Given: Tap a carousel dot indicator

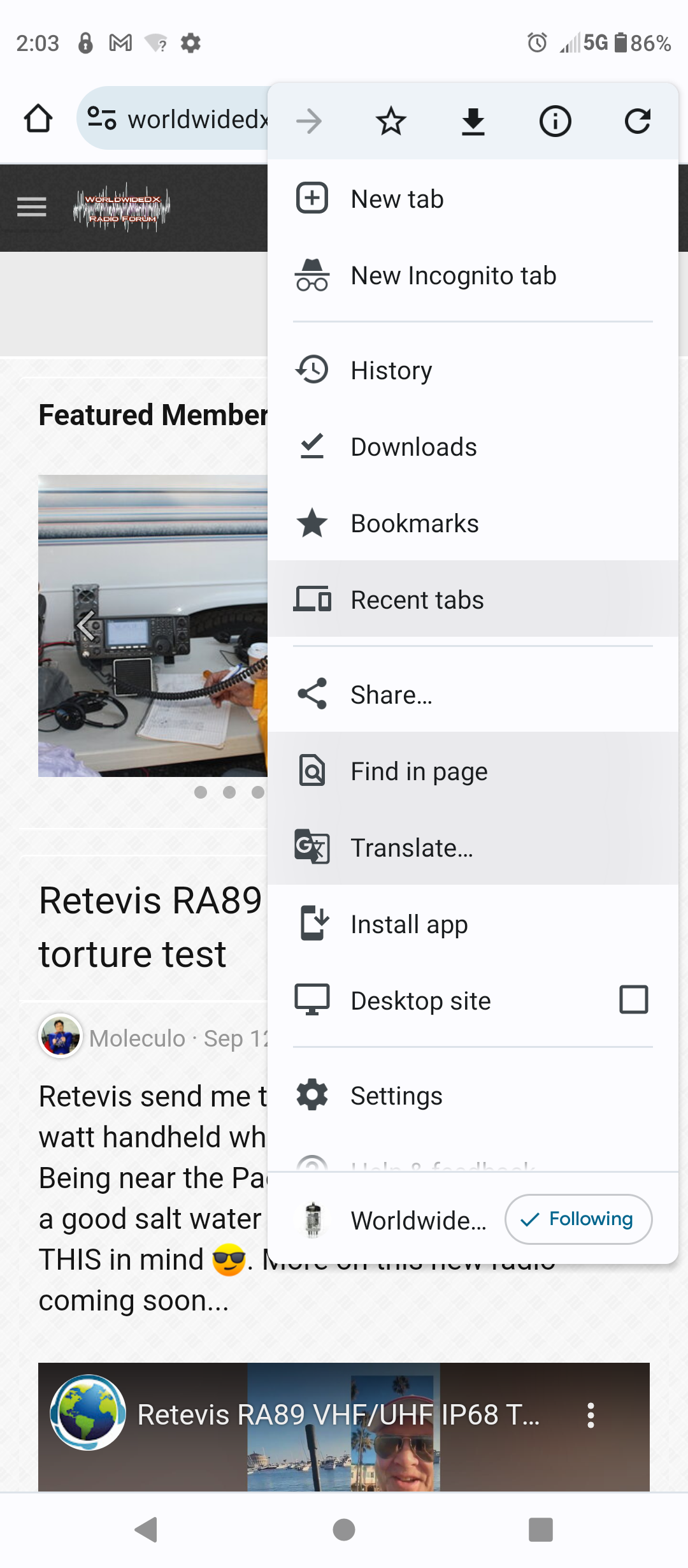Looking at the screenshot, I should coord(201,792).
